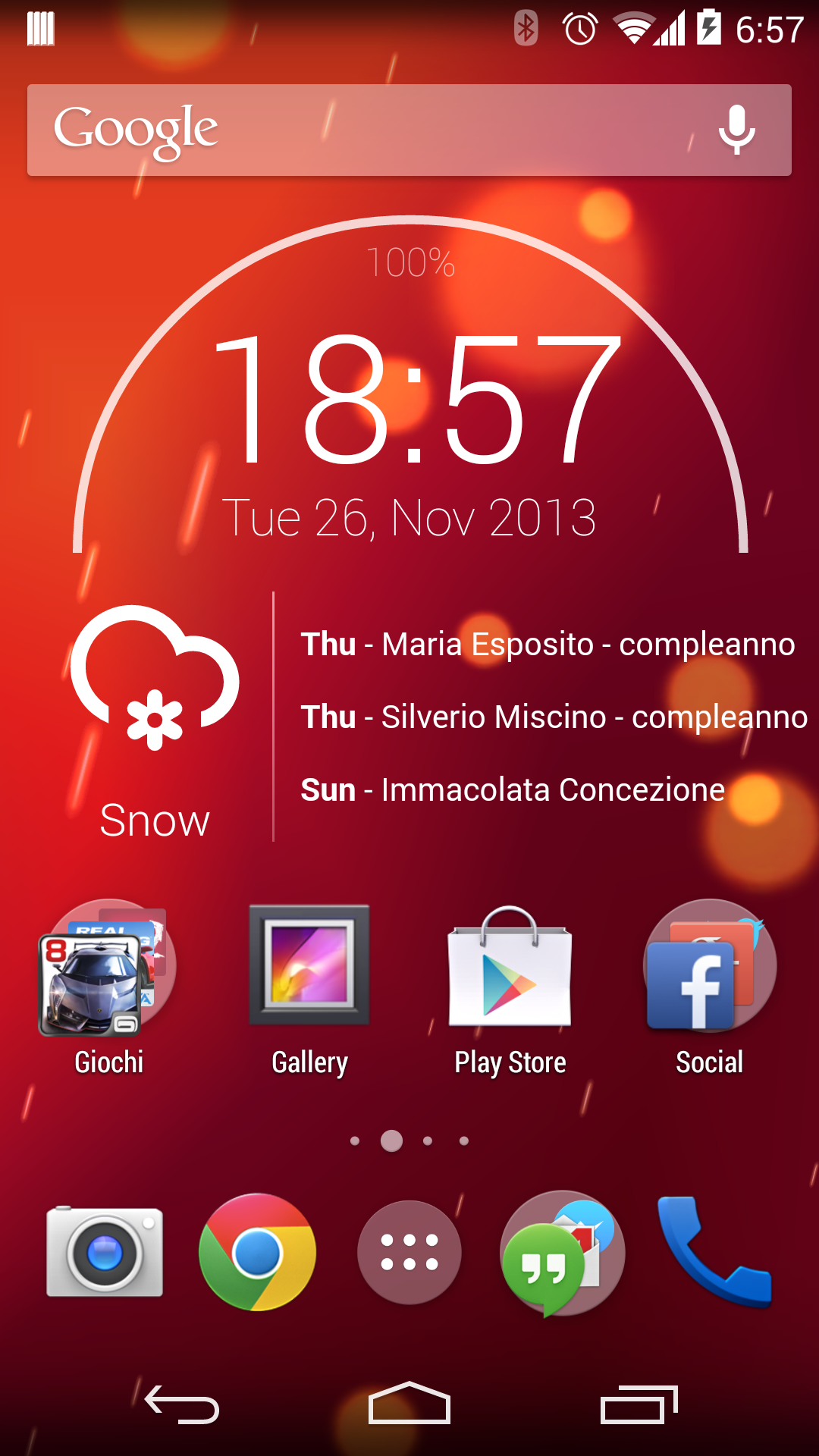Open the app drawer

pos(409,1252)
